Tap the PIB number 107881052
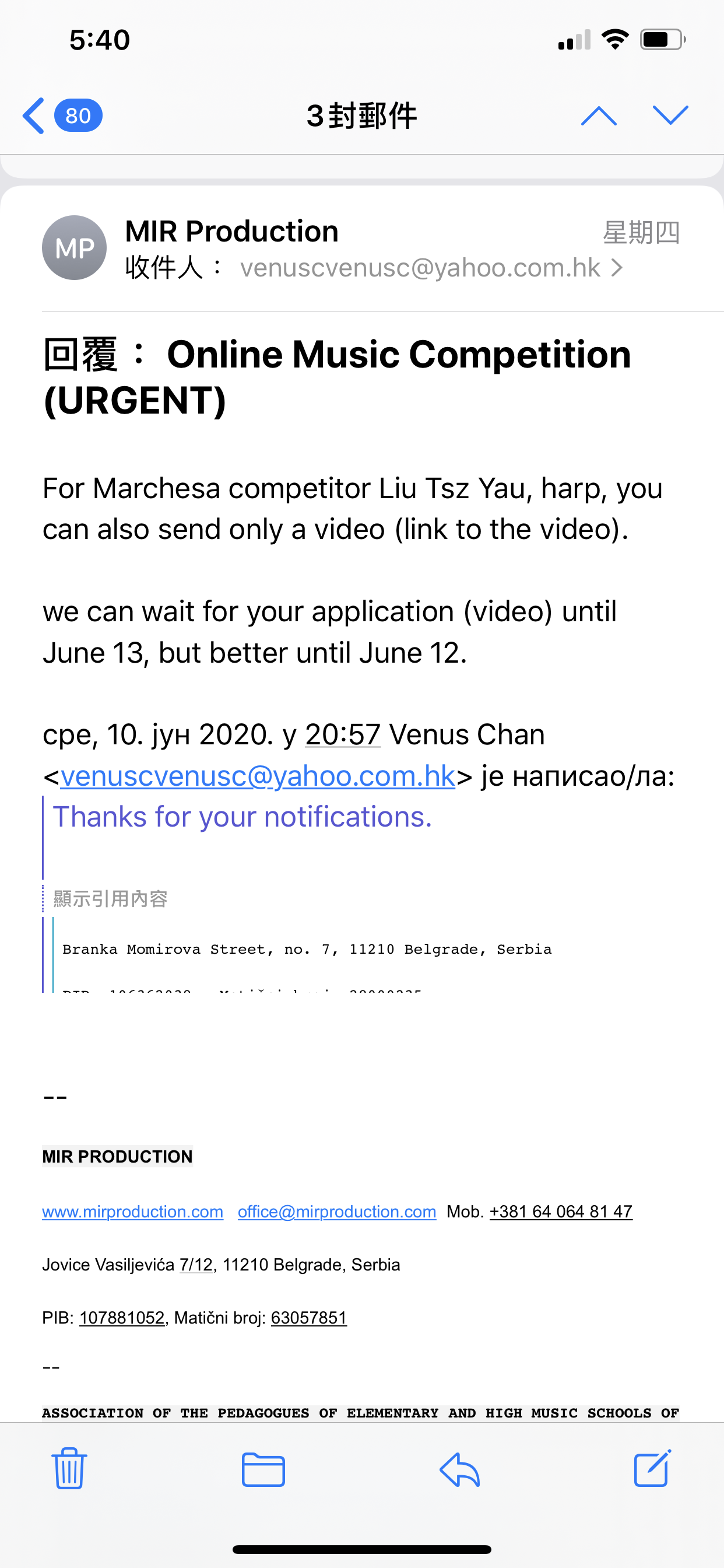The width and height of the screenshot is (724, 1568). [122, 1318]
